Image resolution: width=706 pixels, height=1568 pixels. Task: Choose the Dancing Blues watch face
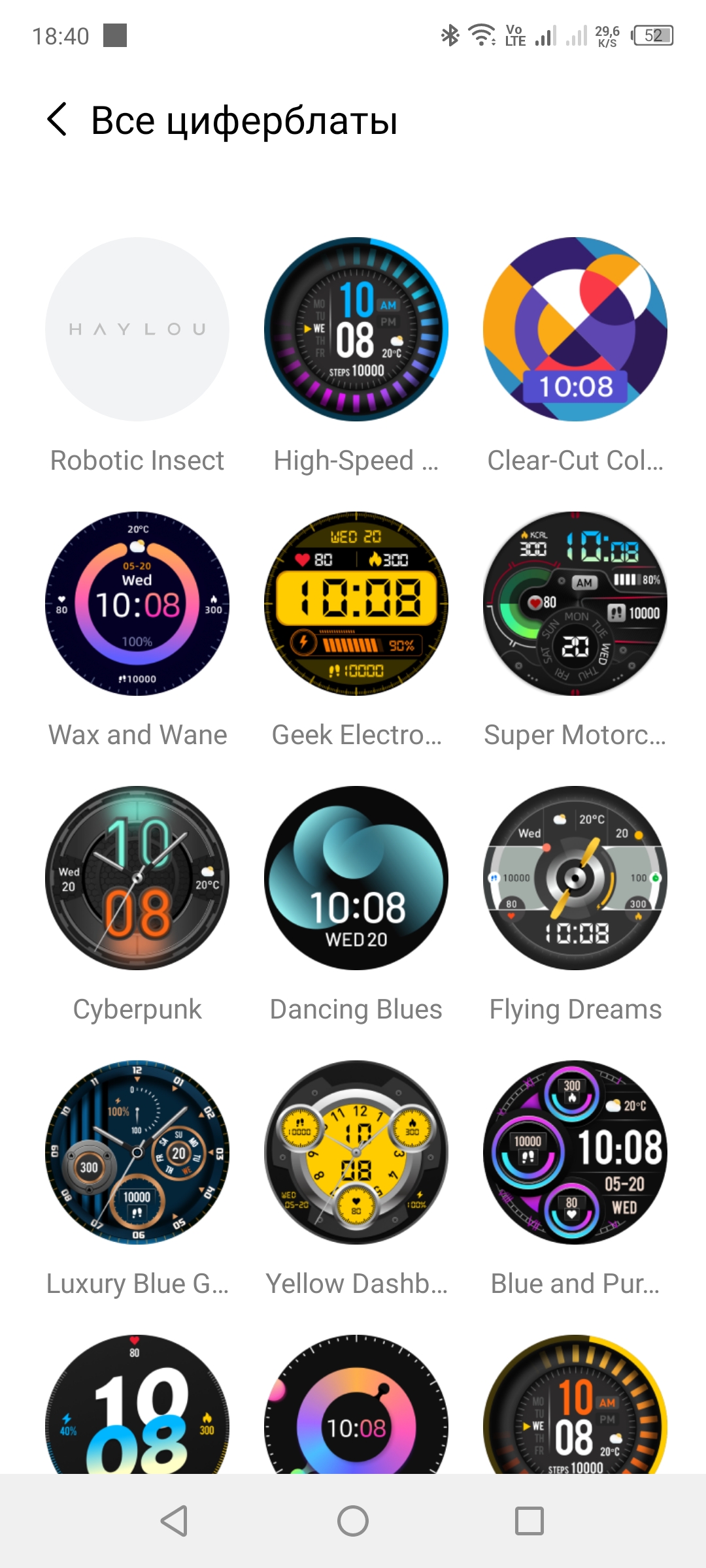[x=356, y=878]
